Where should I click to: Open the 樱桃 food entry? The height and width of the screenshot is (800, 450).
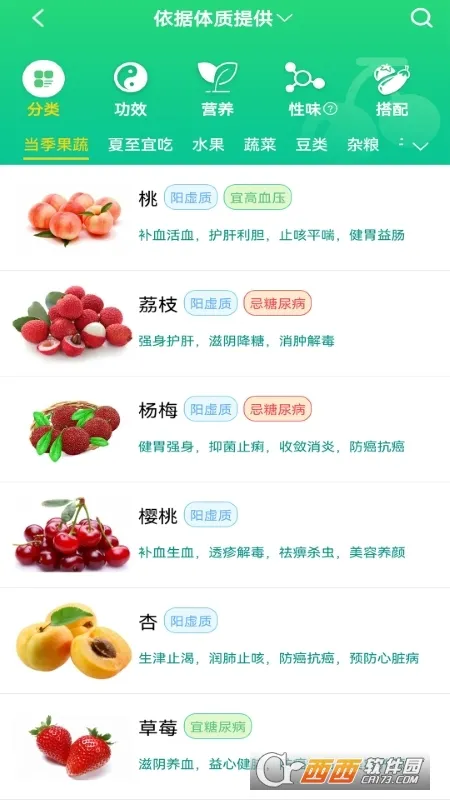(x=225, y=535)
